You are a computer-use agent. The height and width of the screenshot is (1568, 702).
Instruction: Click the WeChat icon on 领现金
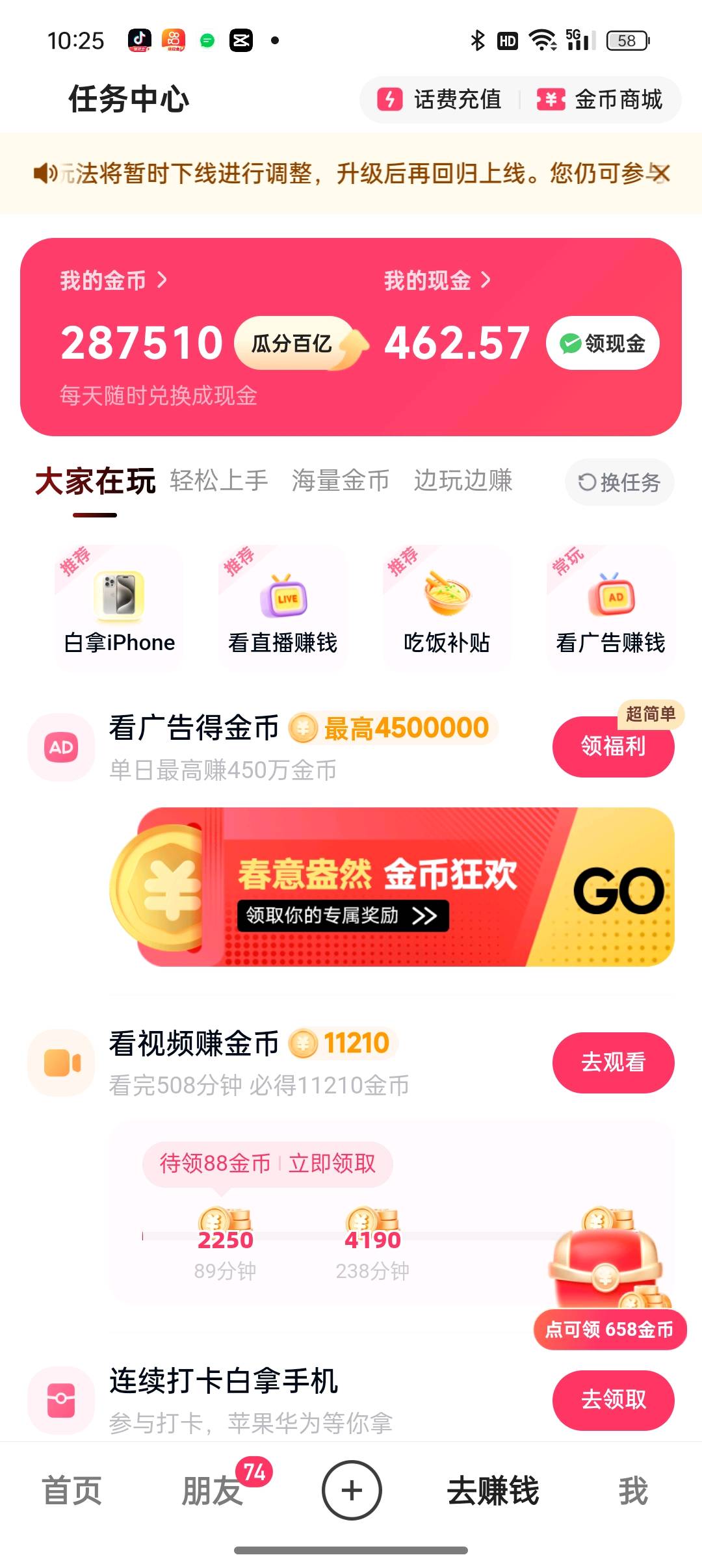[569, 343]
